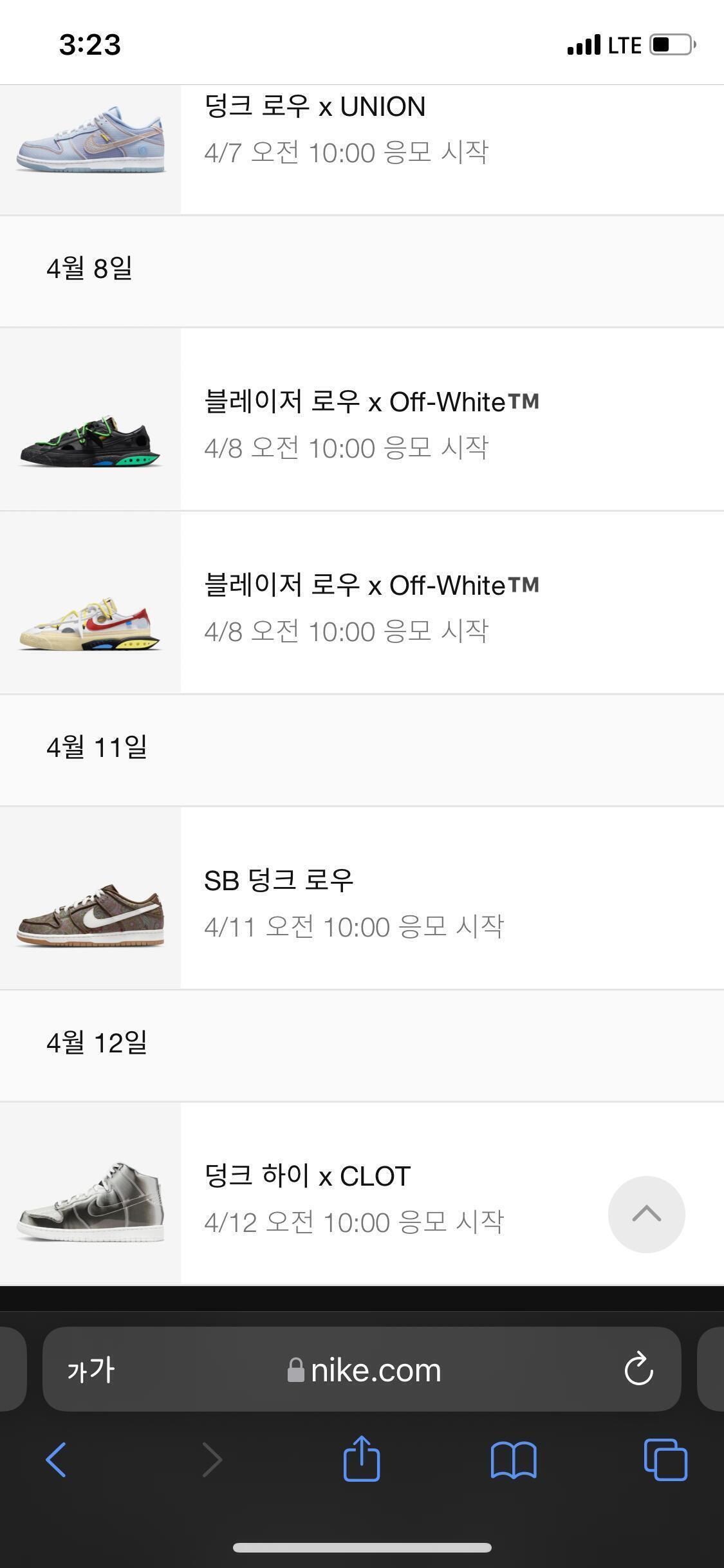Open the 가가 reader text-size menu
This screenshot has width=724, height=1568.
pyautogui.click(x=91, y=1370)
